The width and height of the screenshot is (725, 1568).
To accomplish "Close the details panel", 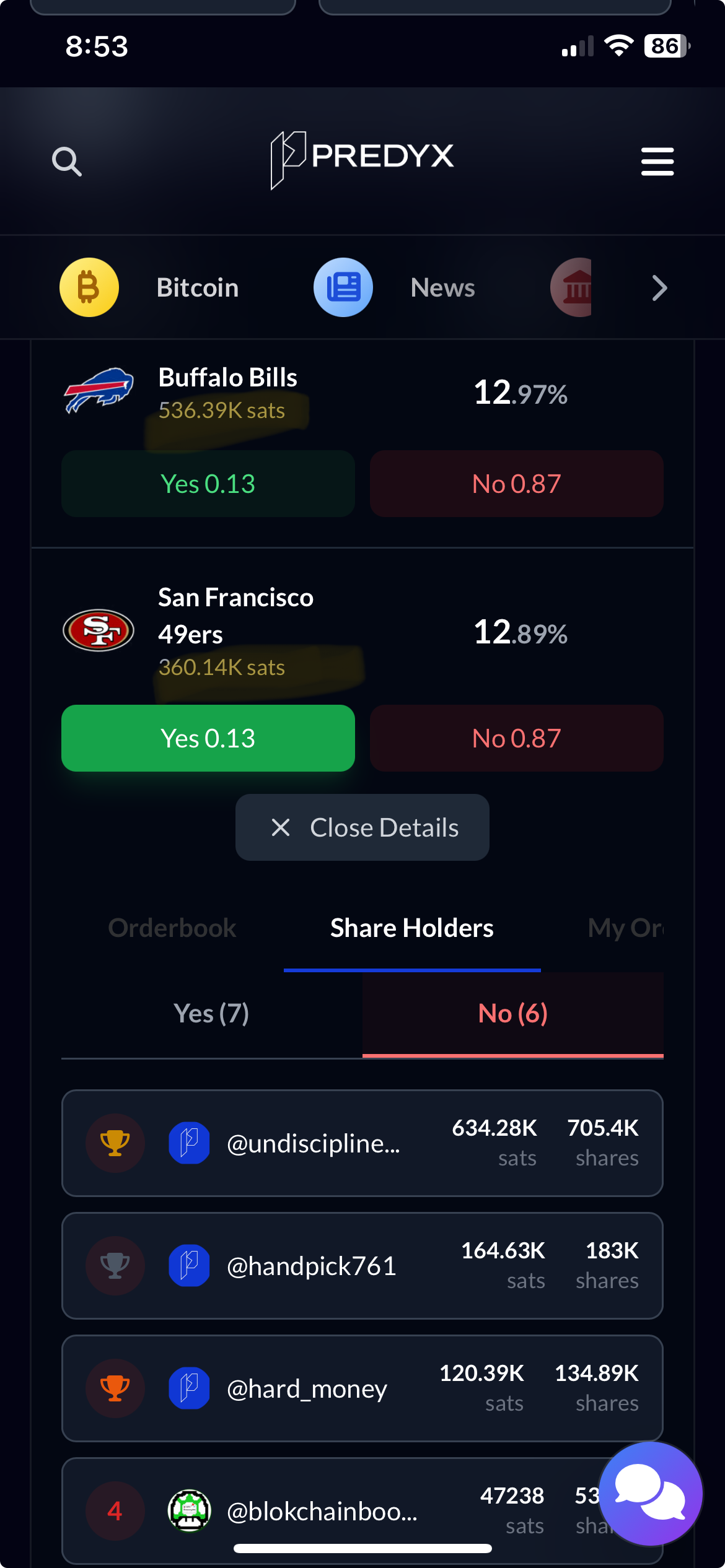I will tap(362, 827).
